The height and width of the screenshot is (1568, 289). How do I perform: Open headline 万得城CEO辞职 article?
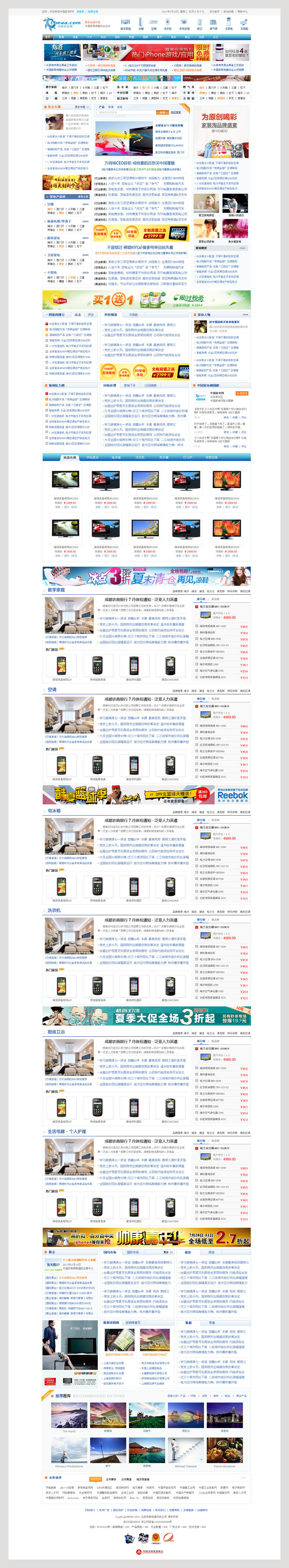(139, 162)
